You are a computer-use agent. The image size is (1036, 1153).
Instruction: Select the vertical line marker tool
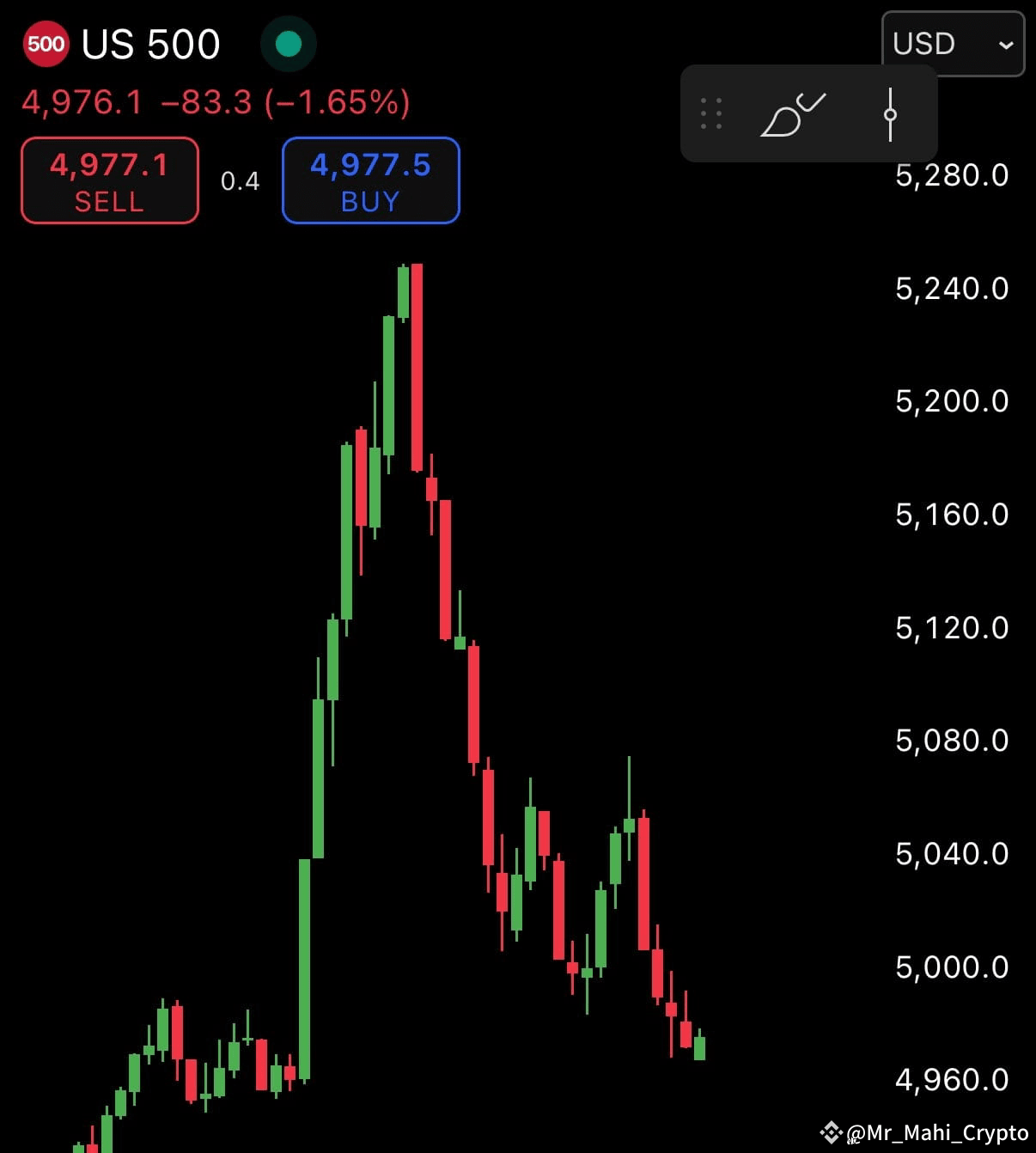[x=890, y=114]
